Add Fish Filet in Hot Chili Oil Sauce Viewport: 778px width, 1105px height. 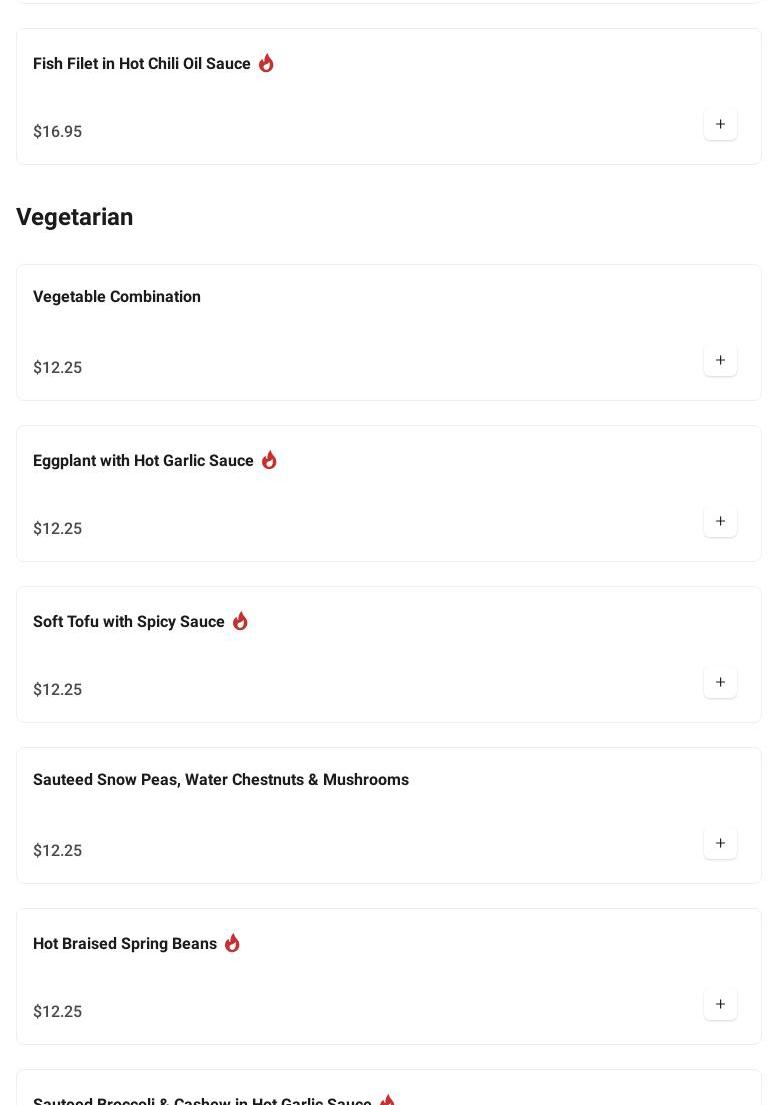point(720,125)
